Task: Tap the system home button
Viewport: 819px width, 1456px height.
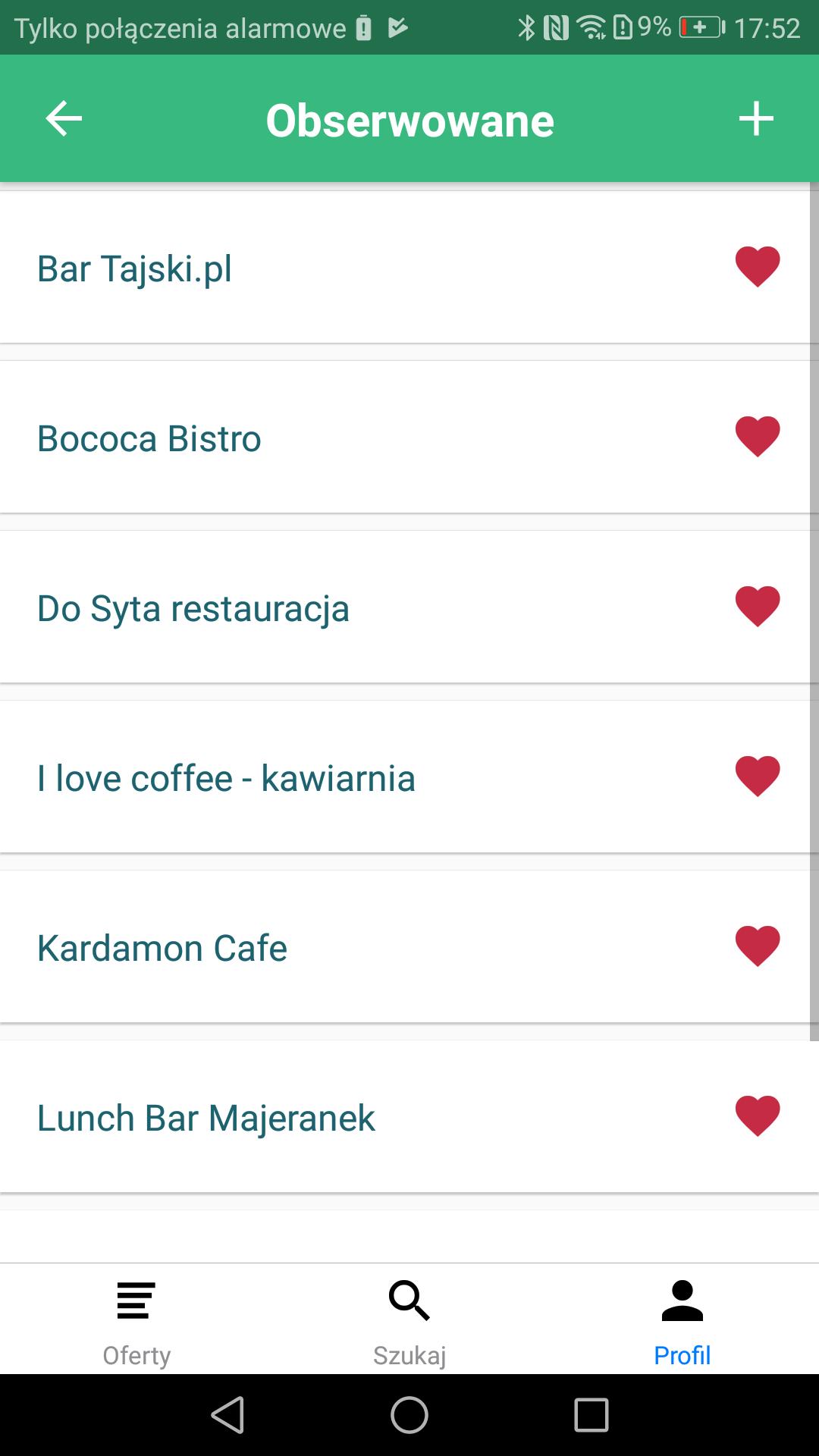Action: 409,1415
